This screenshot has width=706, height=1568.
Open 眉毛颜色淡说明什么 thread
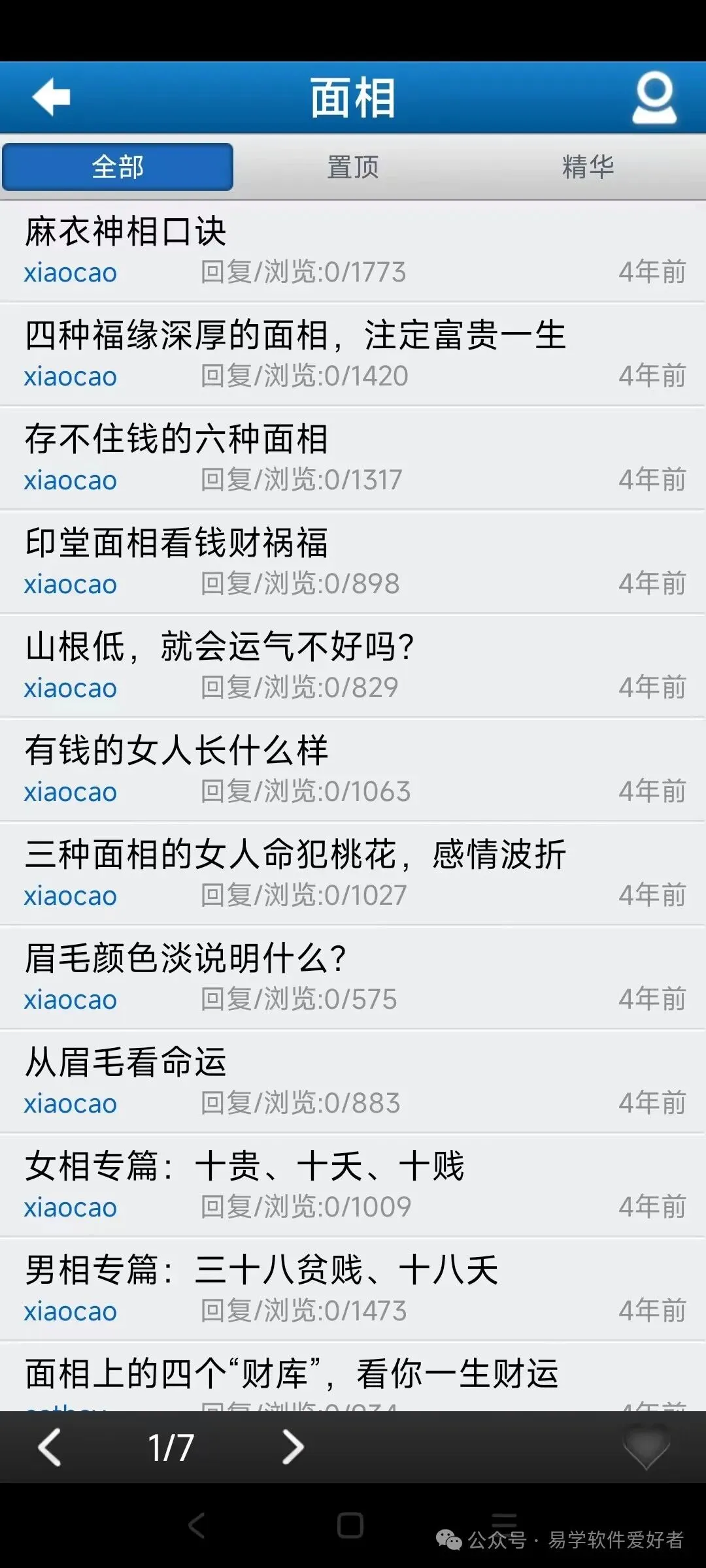(353, 978)
